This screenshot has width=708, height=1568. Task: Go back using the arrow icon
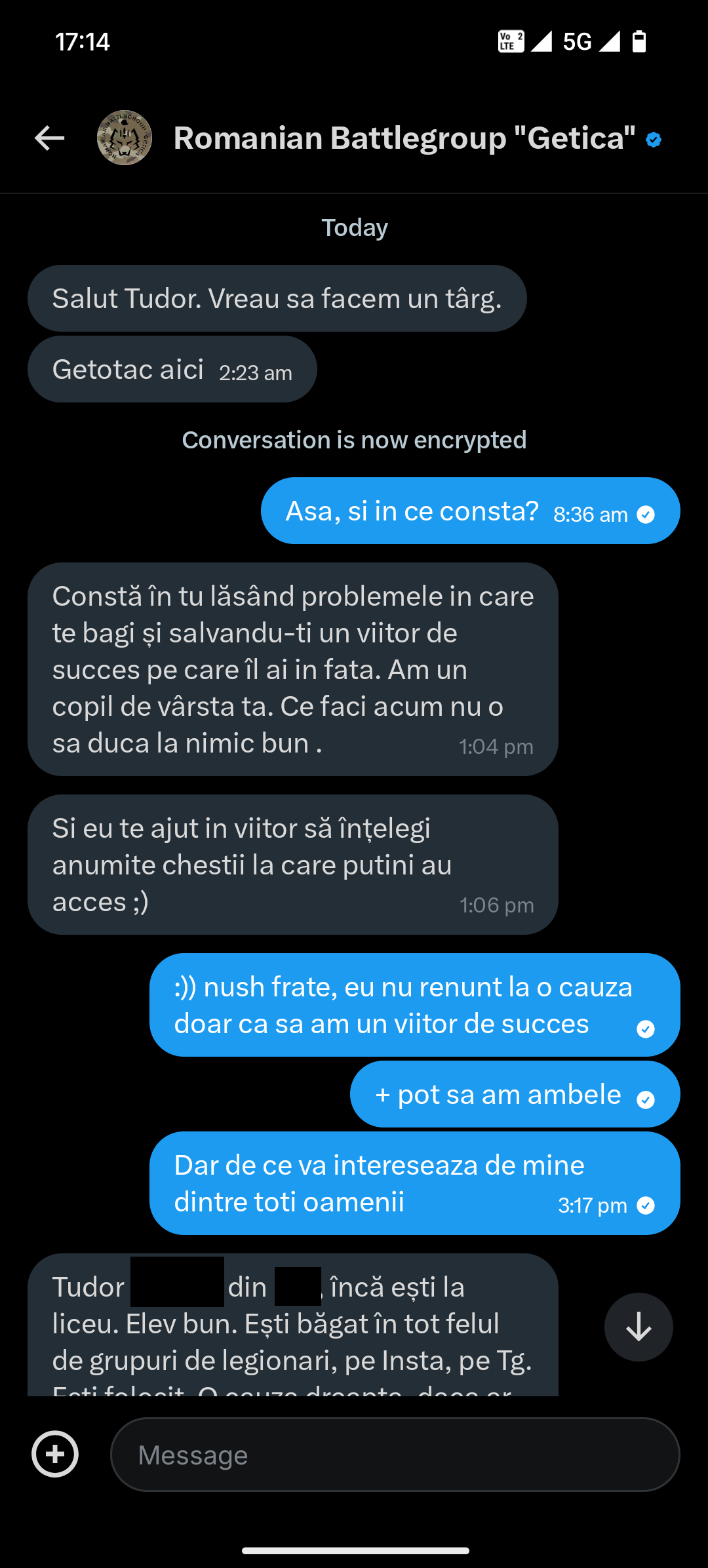49,138
